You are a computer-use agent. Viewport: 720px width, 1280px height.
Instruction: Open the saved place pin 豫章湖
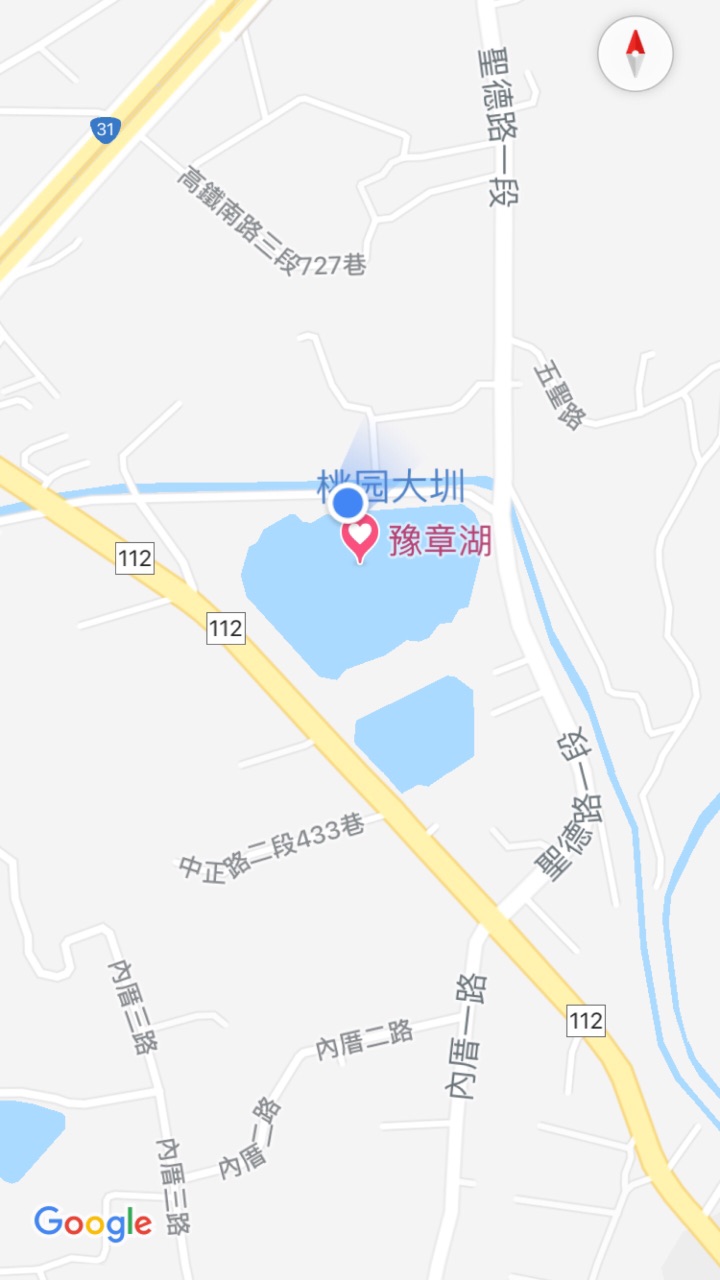point(360,540)
